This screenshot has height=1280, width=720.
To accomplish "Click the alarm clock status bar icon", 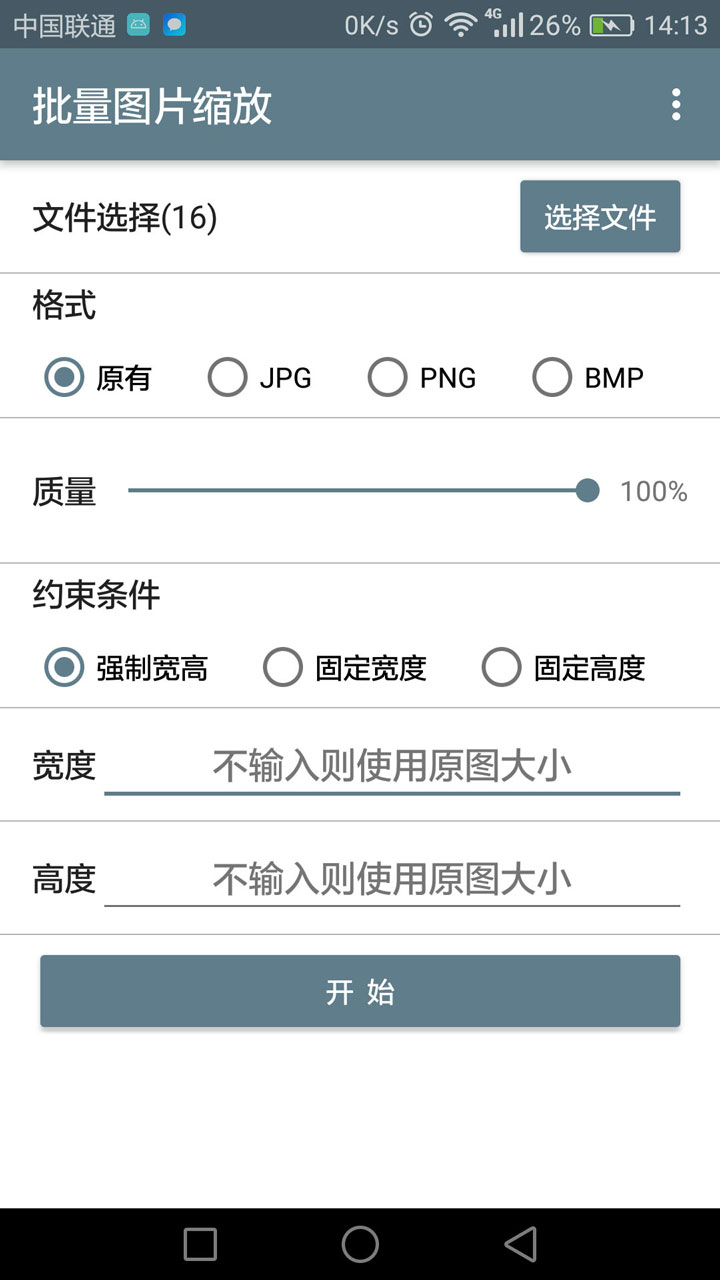I will (x=421, y=23).
